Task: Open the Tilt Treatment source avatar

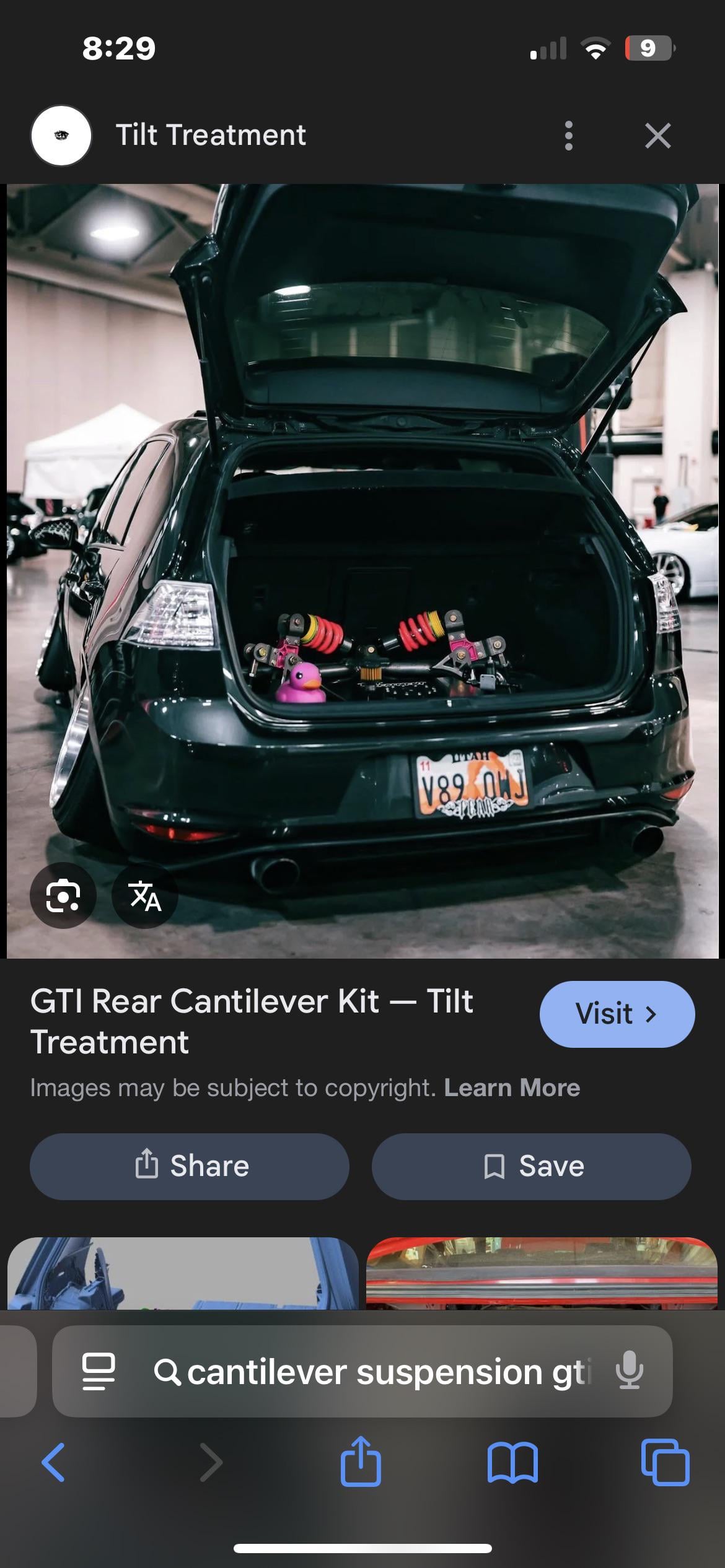Action: [61, 136]
